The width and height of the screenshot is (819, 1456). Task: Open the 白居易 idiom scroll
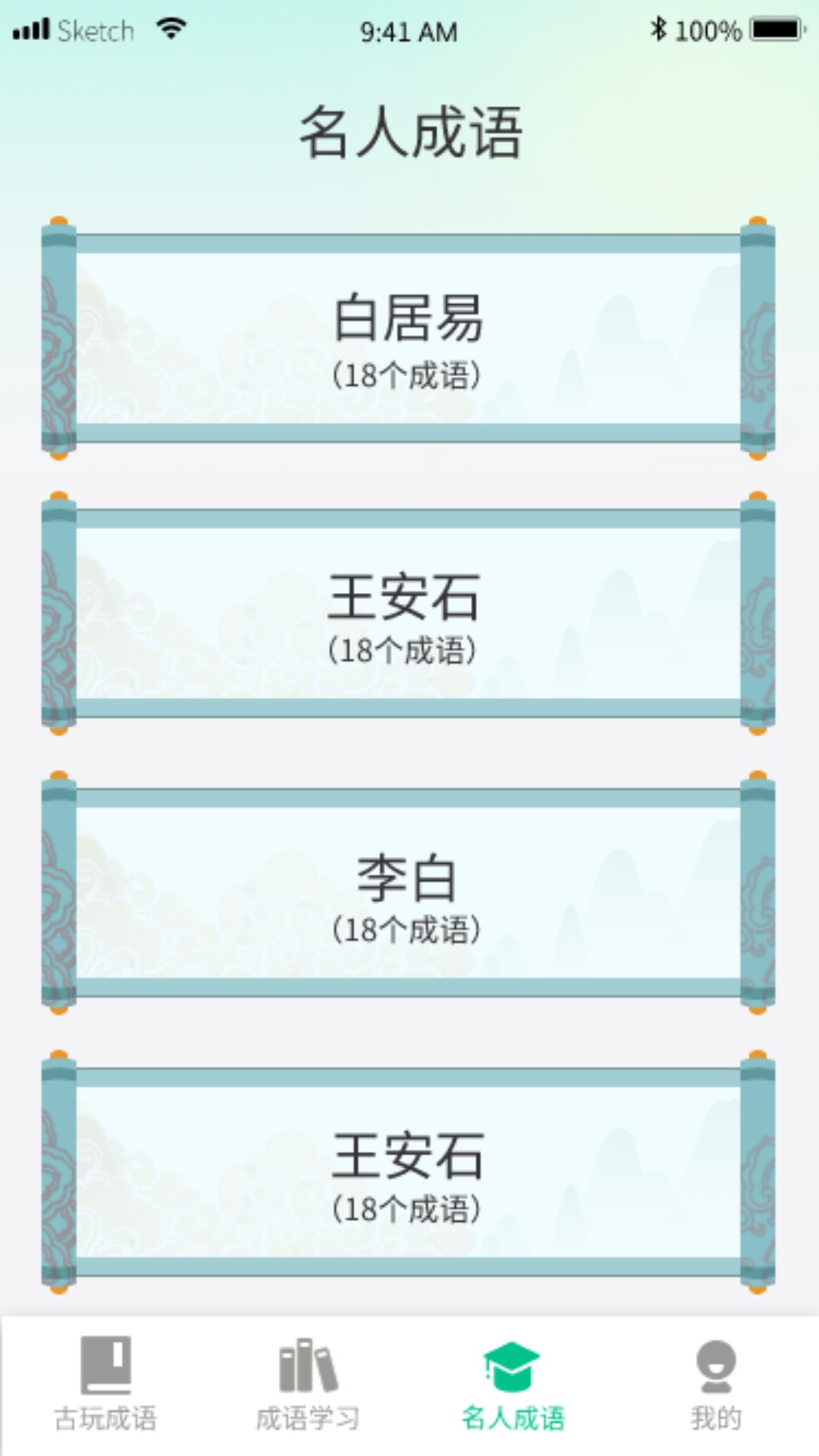point(408,338)
